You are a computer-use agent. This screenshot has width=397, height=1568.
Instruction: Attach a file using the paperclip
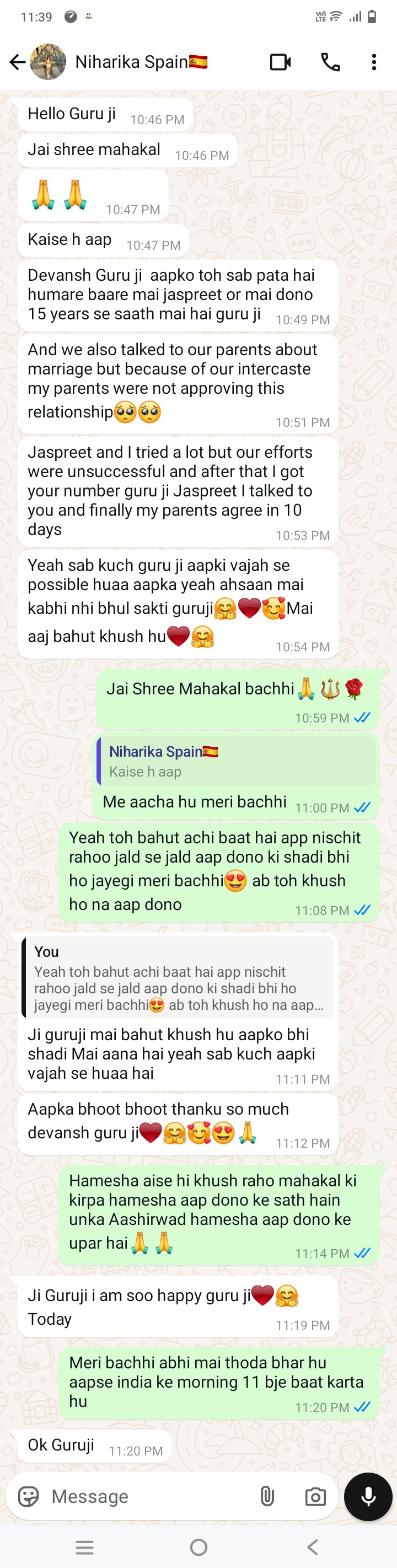coord(267,1496)
